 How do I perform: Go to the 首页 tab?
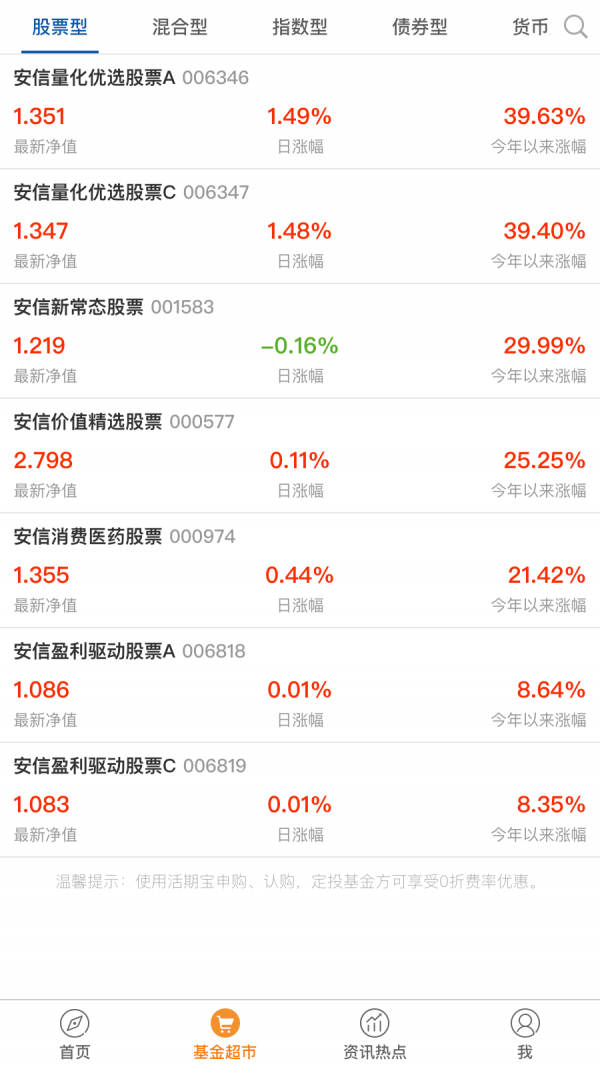click(x=75, y=1034)
